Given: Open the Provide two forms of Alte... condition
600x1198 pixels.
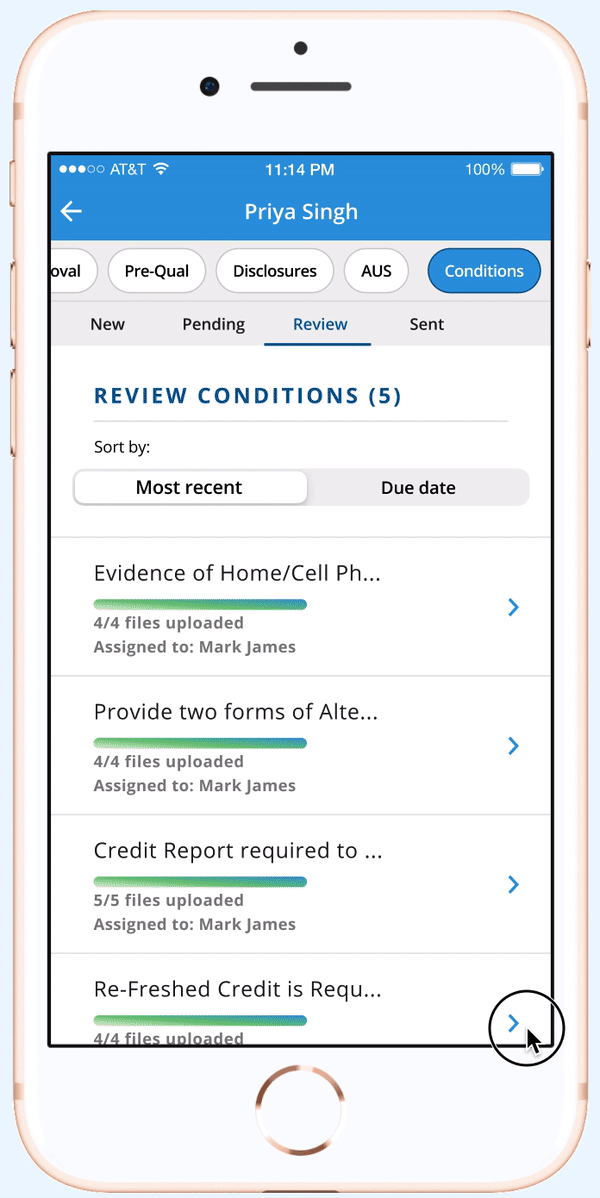Looking at the screenshot, I should click(300, 746).
